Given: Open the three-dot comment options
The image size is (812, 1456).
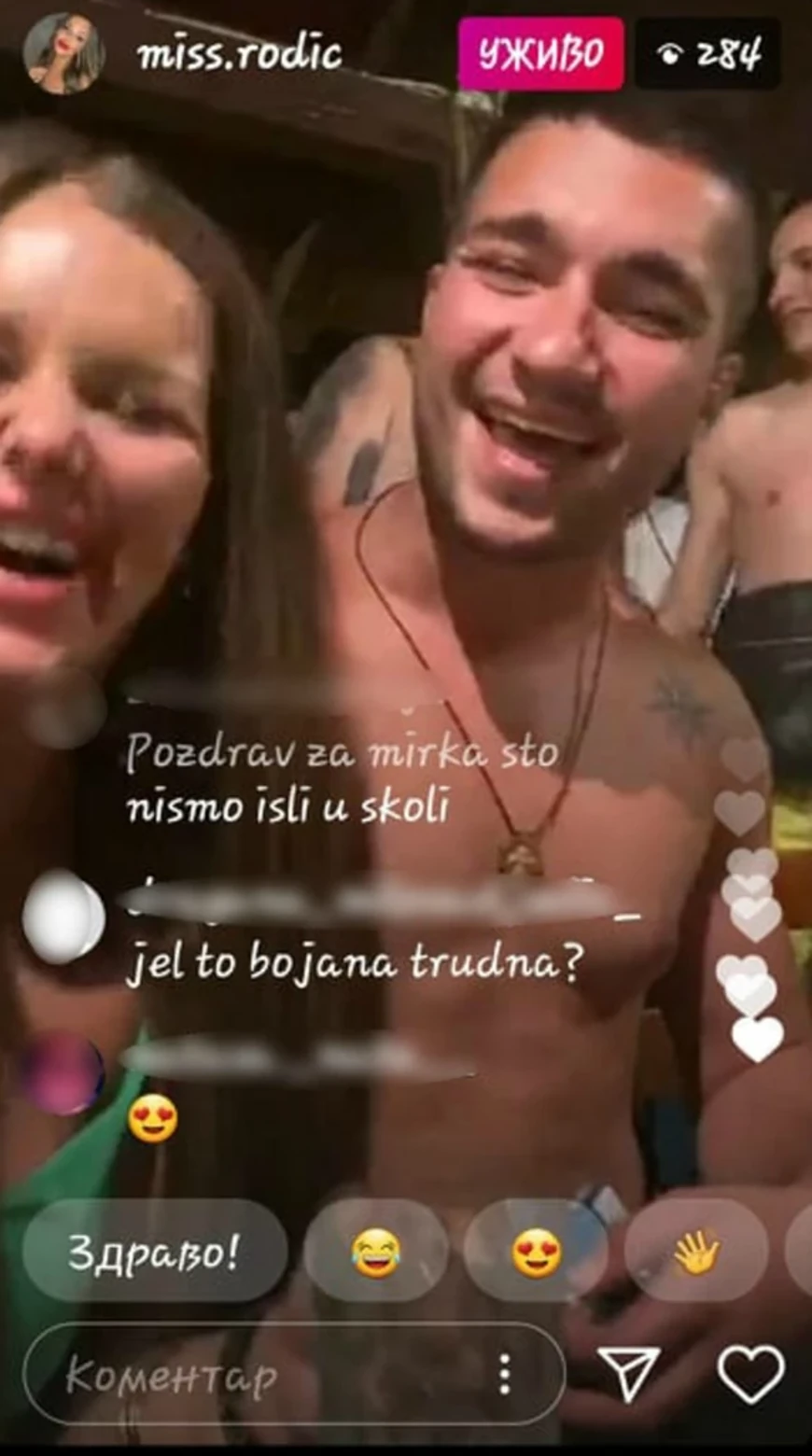Looking at the screenshot, I should [x=504, y=1374].
